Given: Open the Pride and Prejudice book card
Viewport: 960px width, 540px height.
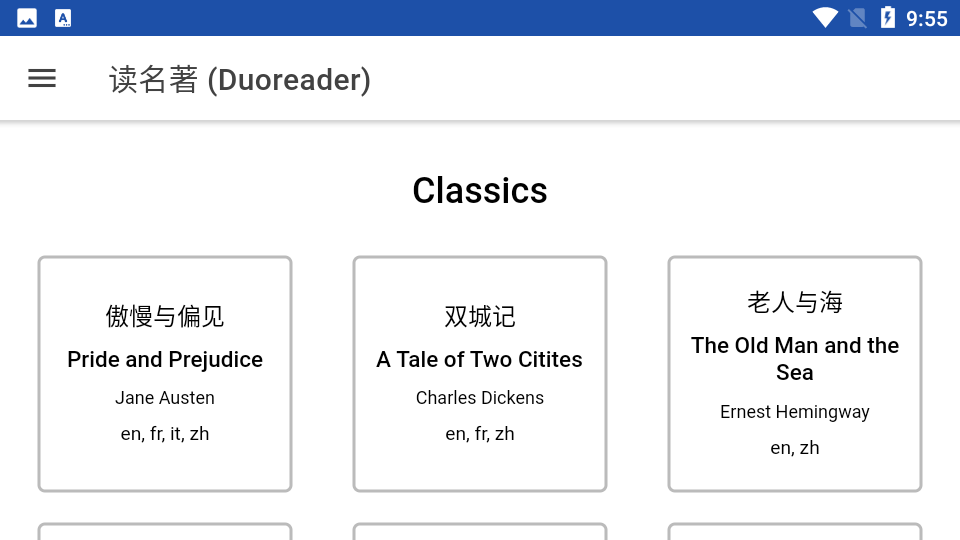Looking at the screenshot, I should pyautogui.click(x=165, y=373).
